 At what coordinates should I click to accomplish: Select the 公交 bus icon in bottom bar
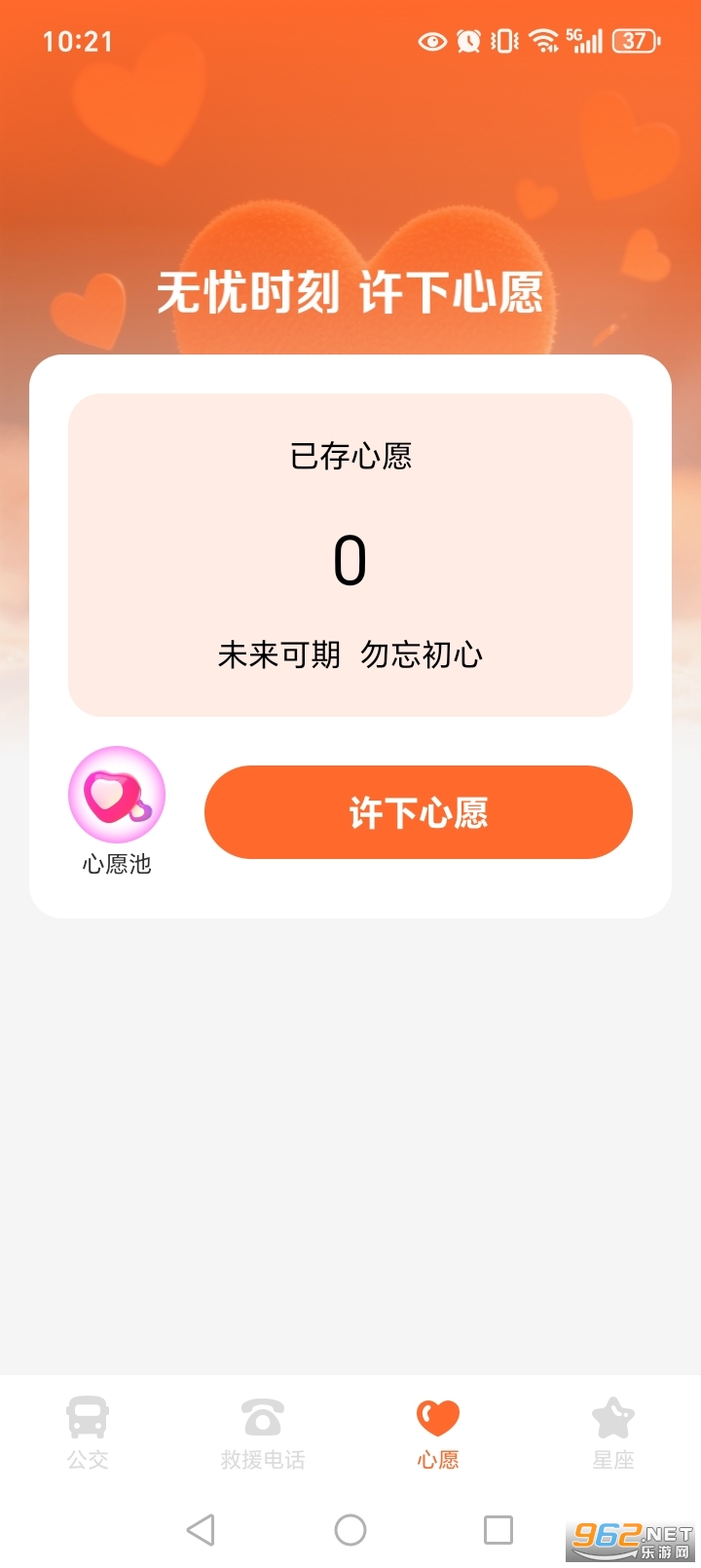tap(88, 1422)
